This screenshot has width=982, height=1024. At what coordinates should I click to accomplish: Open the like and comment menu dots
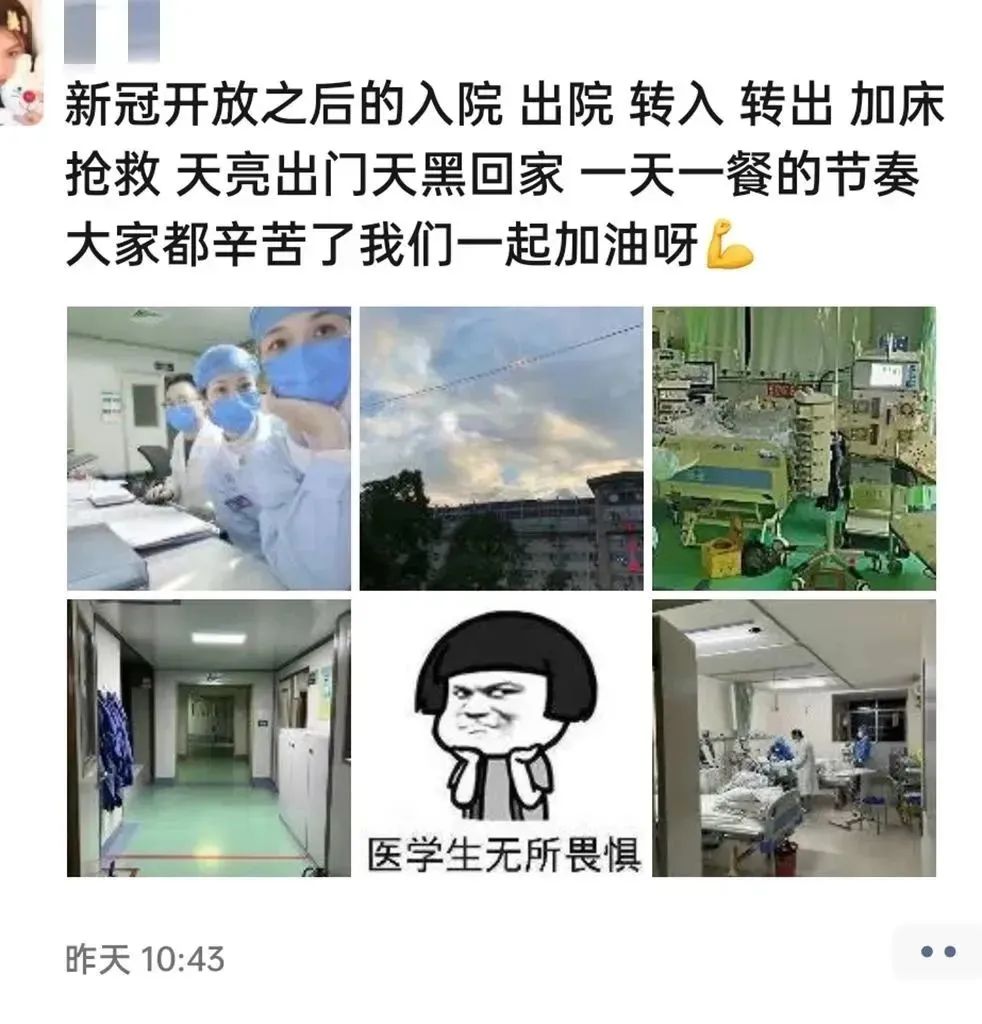click(x=937, y=952)
